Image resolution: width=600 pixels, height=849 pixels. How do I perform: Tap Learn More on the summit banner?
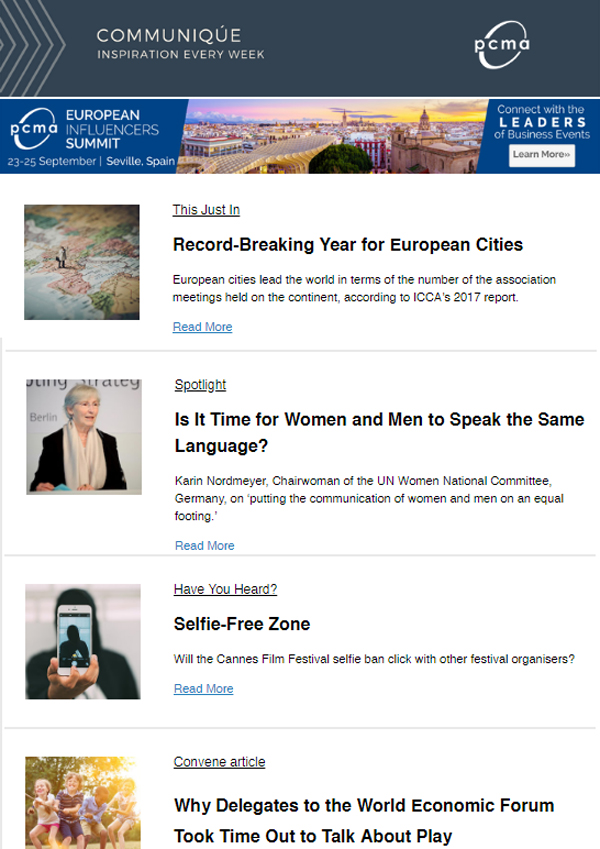point(541,155)
